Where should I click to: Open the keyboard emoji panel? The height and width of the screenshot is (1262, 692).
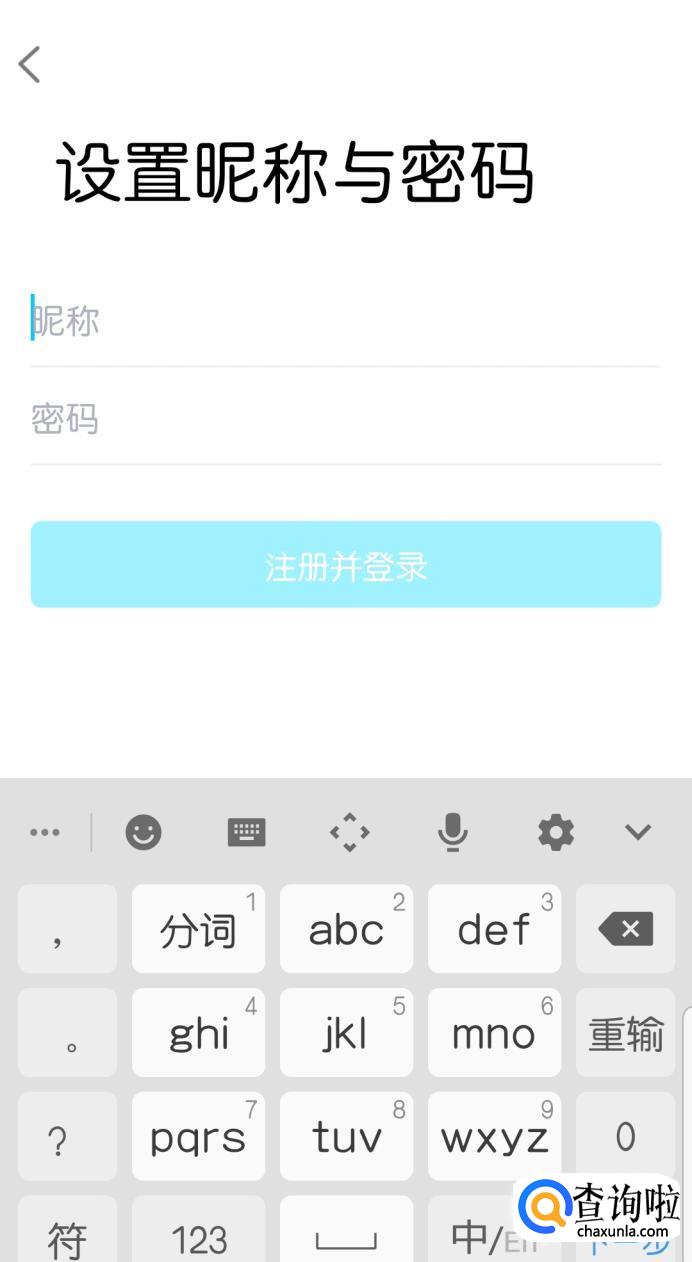pyautogui.click(x=143, y=832)
